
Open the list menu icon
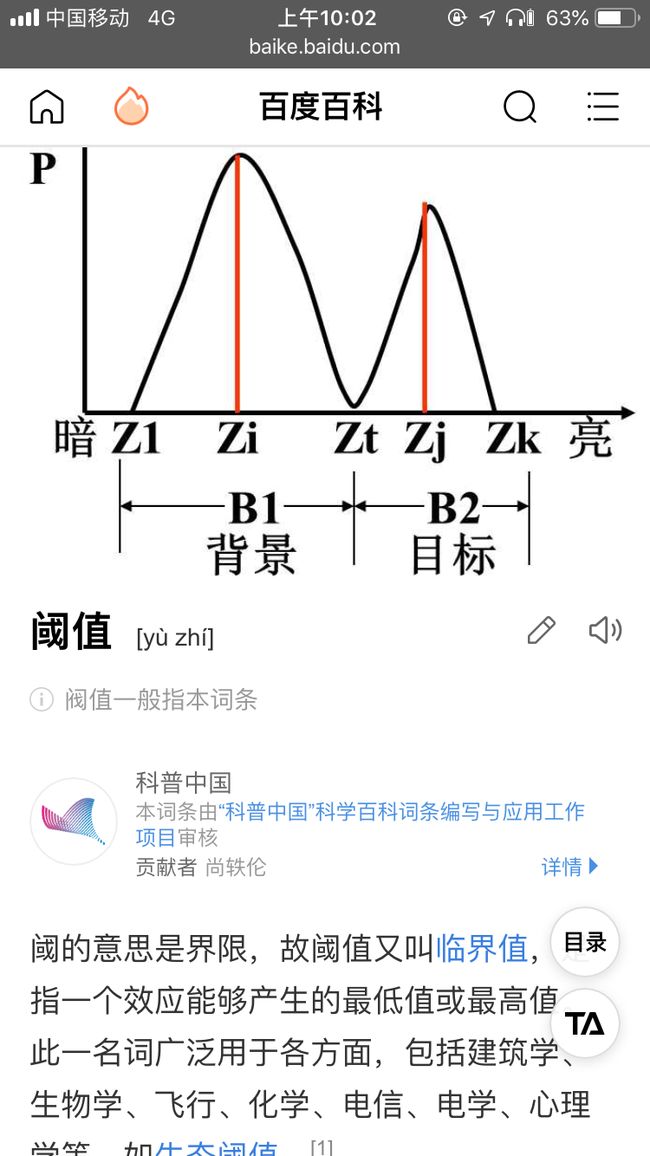(603, 107)
